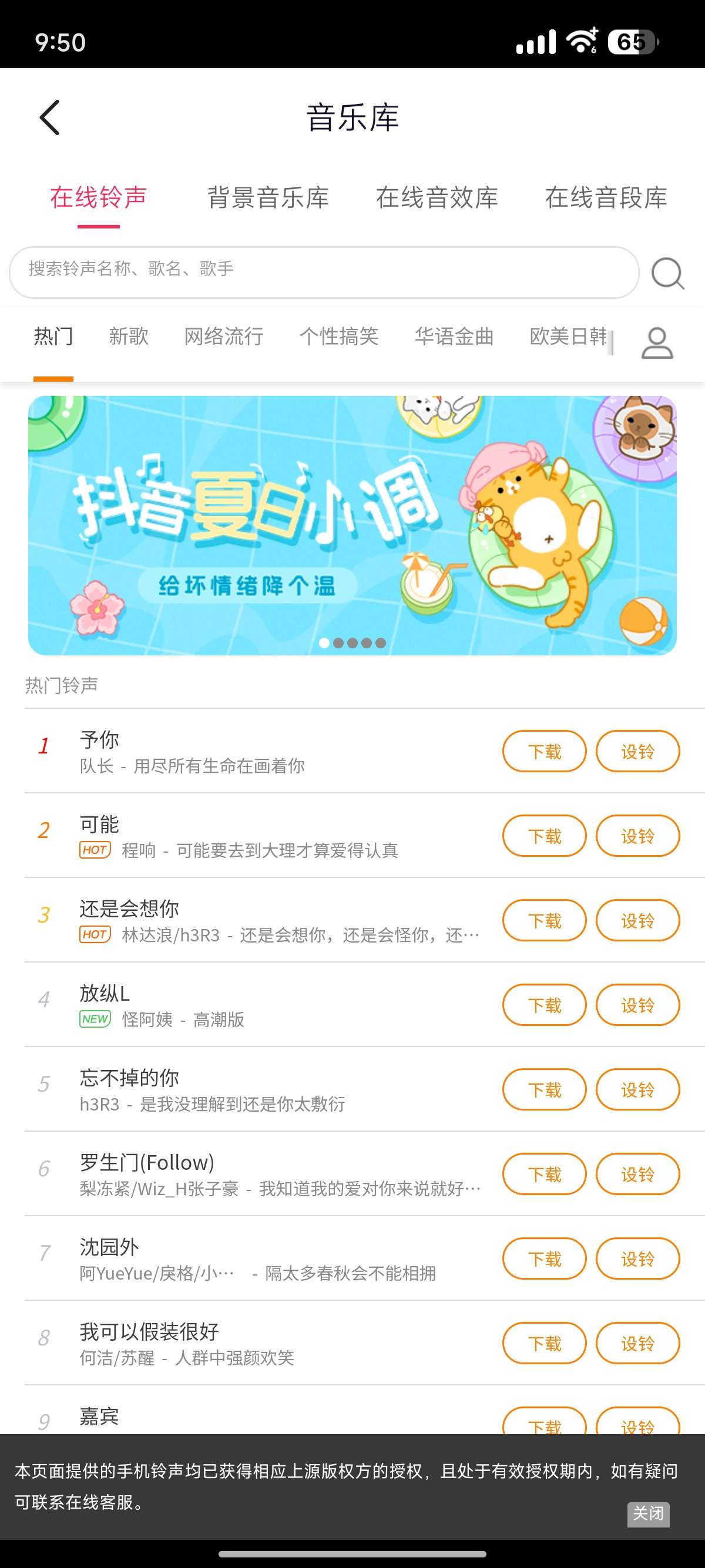Open the 在线音段库 tab
The width and height of the screenshot is (705, 1568).
pyautogui.click(x=606, y=198)
